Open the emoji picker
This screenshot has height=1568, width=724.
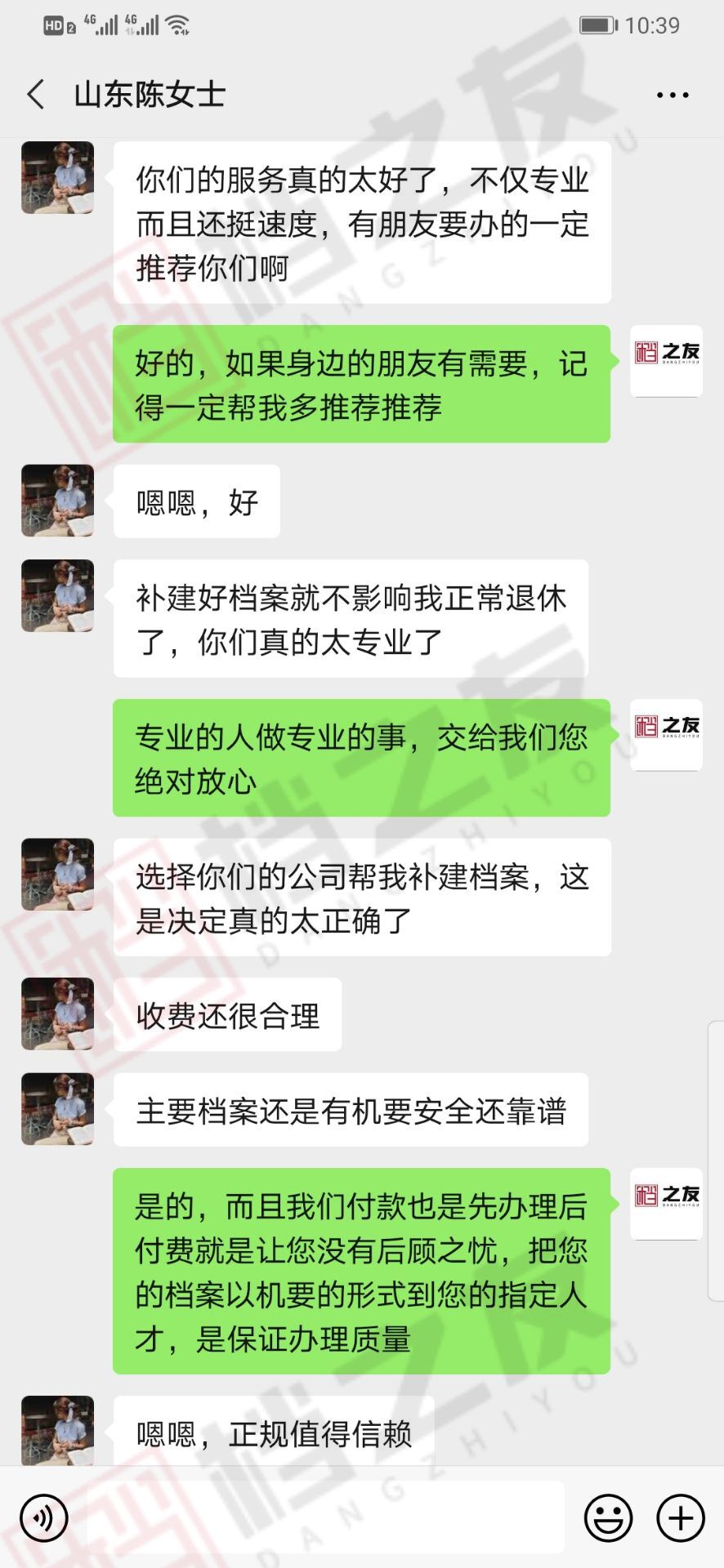pos(608,1518)
